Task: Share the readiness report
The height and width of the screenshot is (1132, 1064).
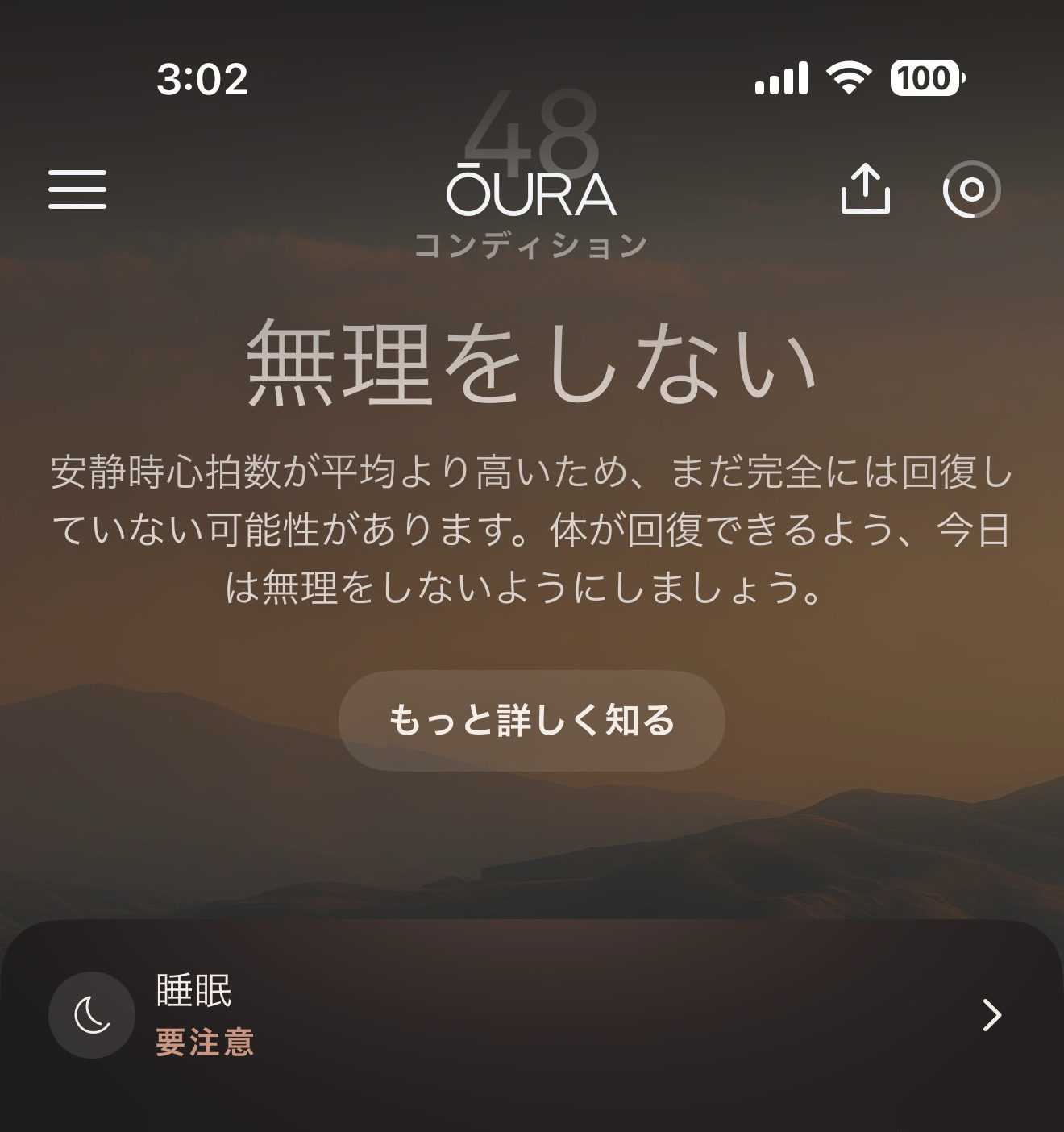Action: pos(865,189)
